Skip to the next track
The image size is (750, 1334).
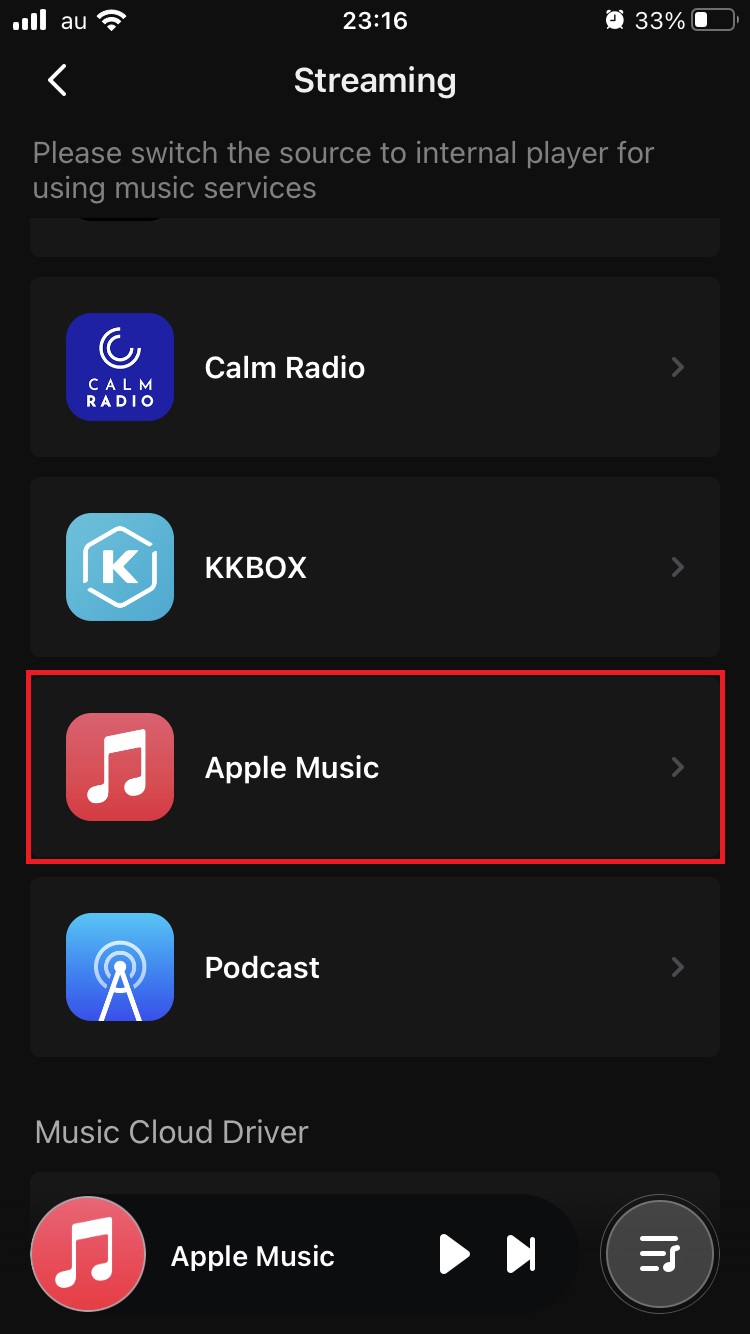coord(521,1254)
